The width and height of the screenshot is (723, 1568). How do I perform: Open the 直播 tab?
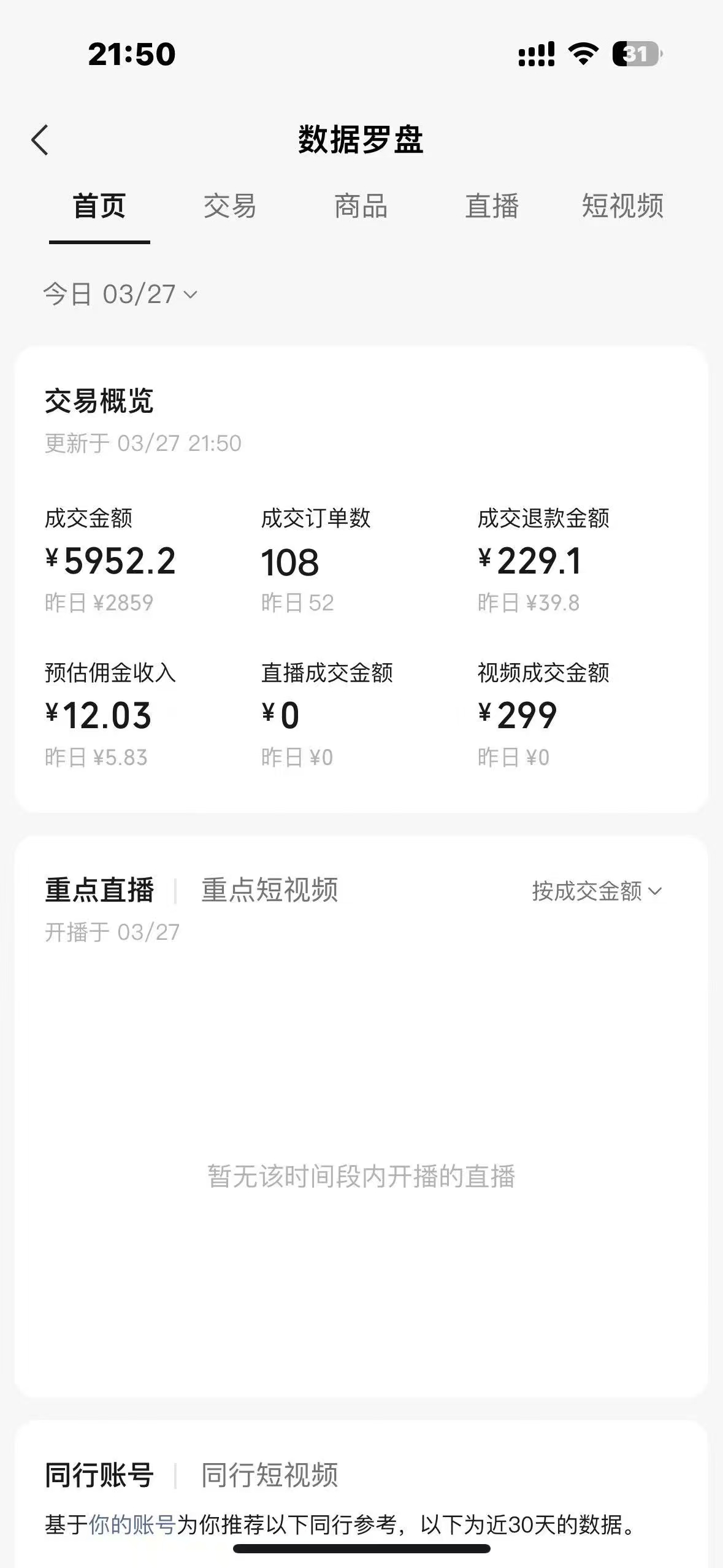coord(492,207)
